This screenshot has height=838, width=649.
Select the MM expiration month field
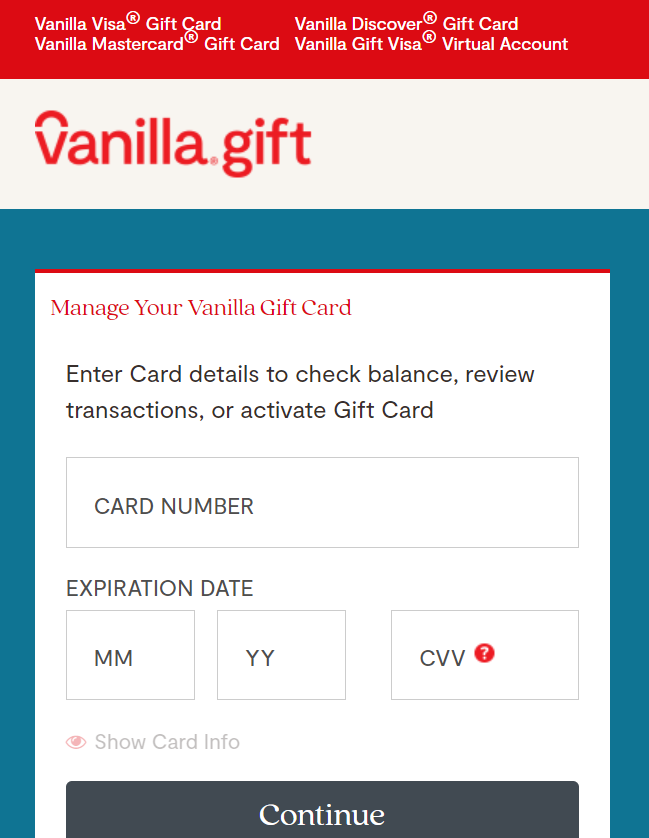click(130, 655)
